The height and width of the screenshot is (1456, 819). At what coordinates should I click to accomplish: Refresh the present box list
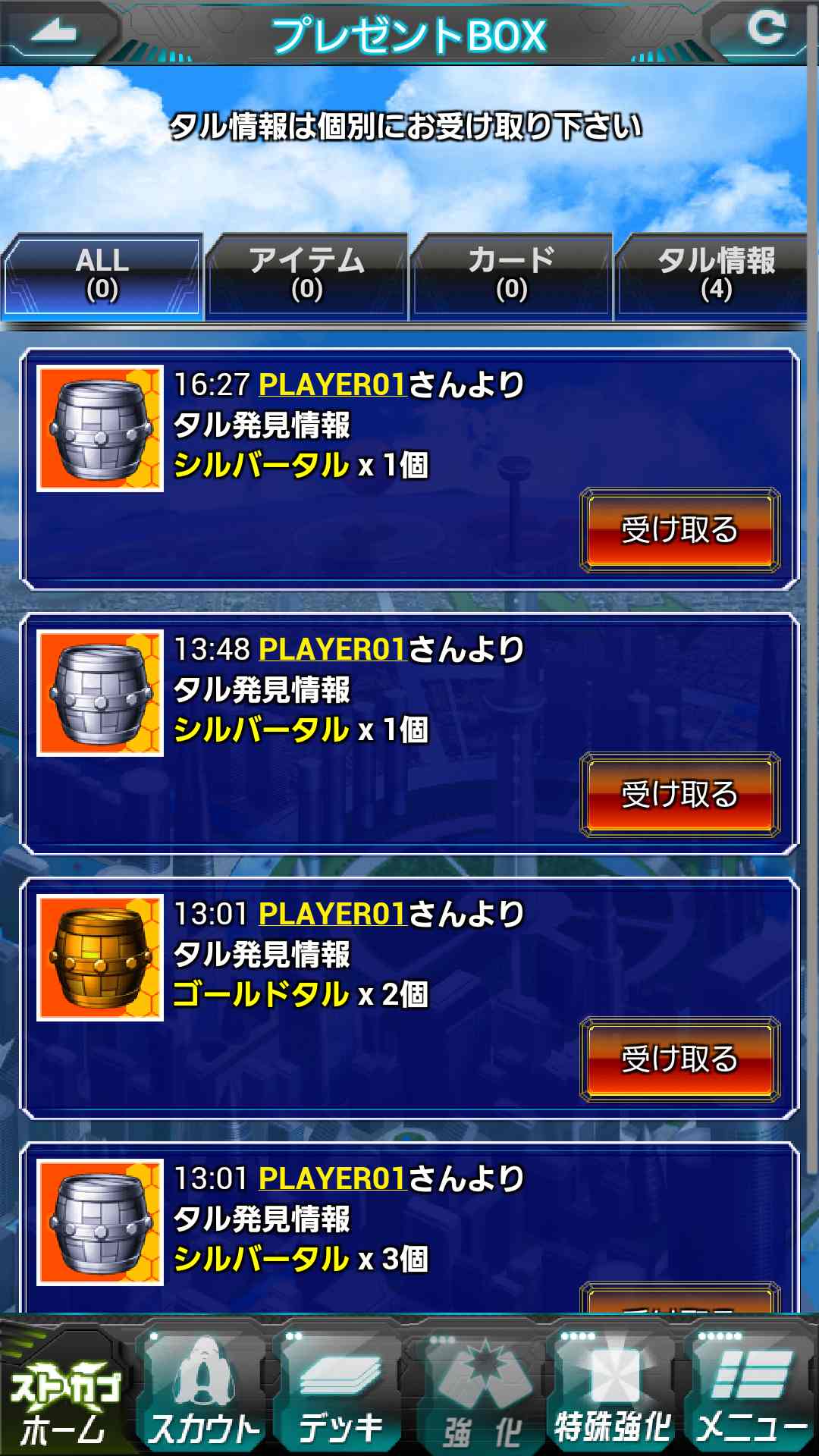(x=764, y=30)
